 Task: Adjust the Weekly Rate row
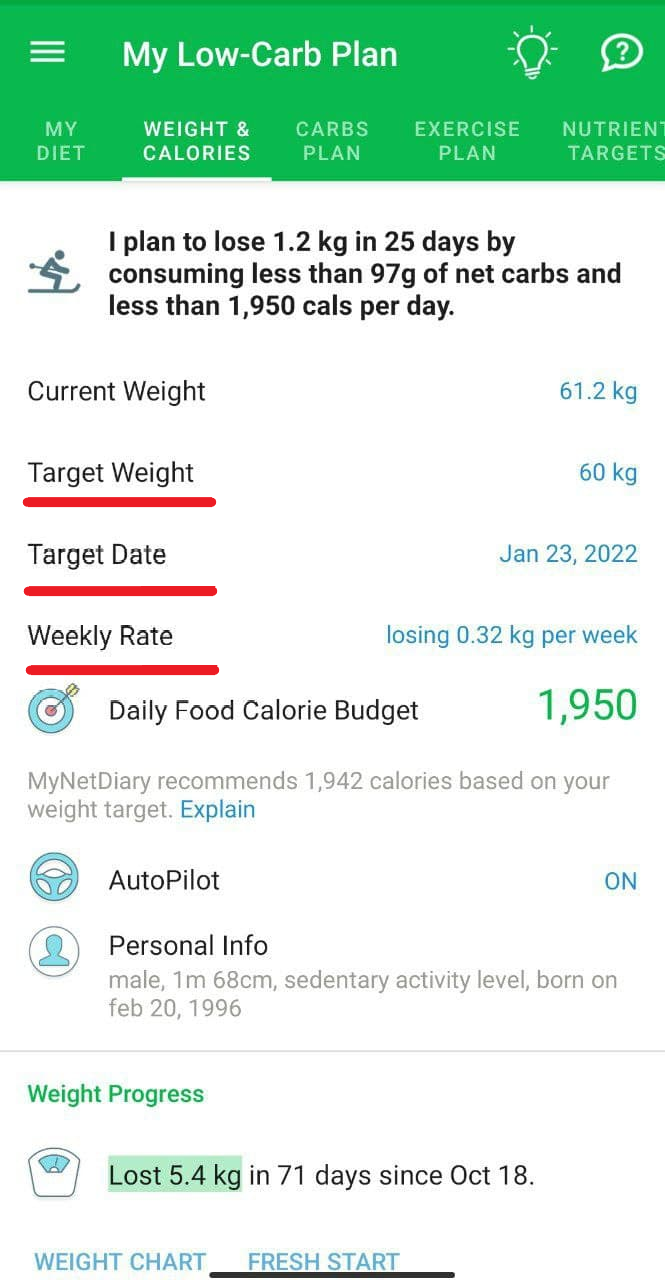[332, 636]
